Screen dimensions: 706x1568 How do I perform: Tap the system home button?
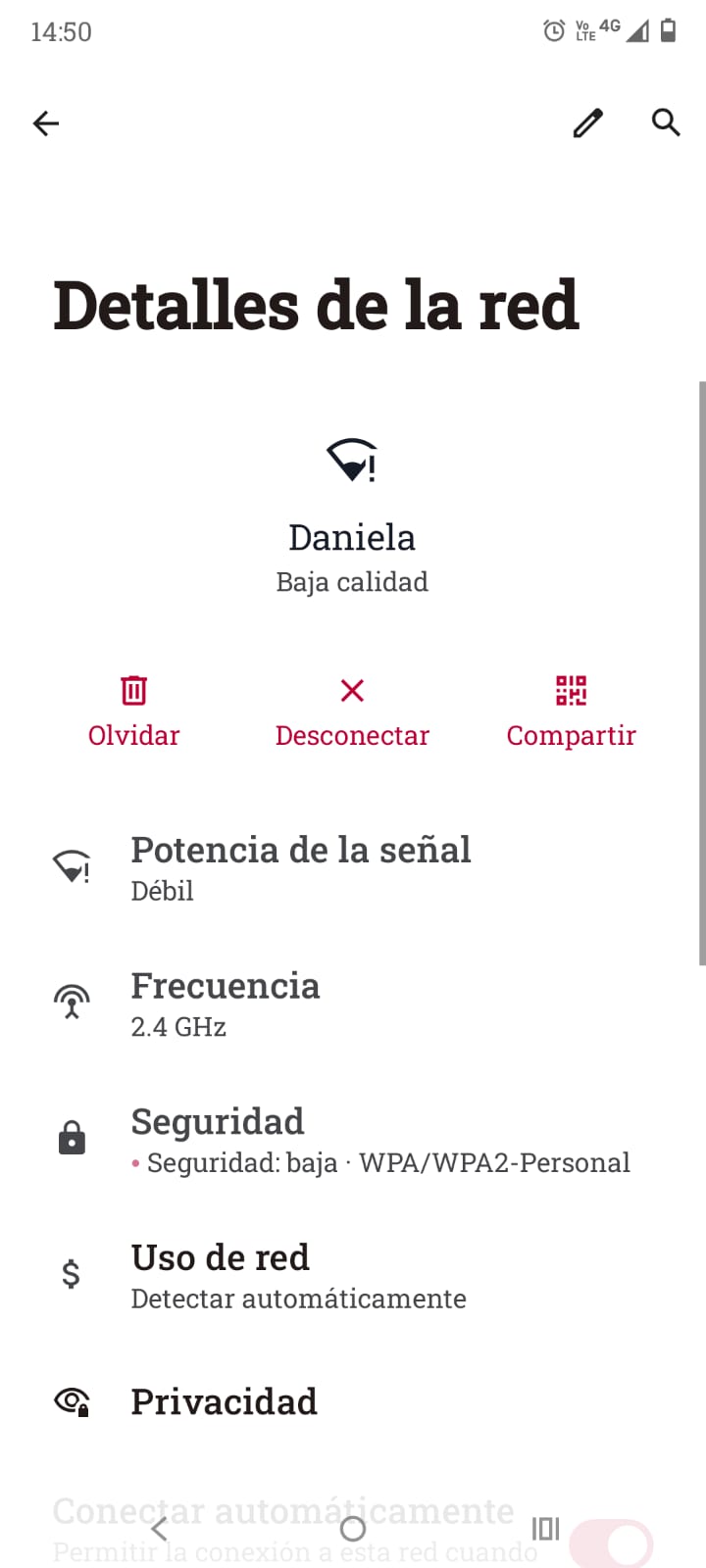353,1529
